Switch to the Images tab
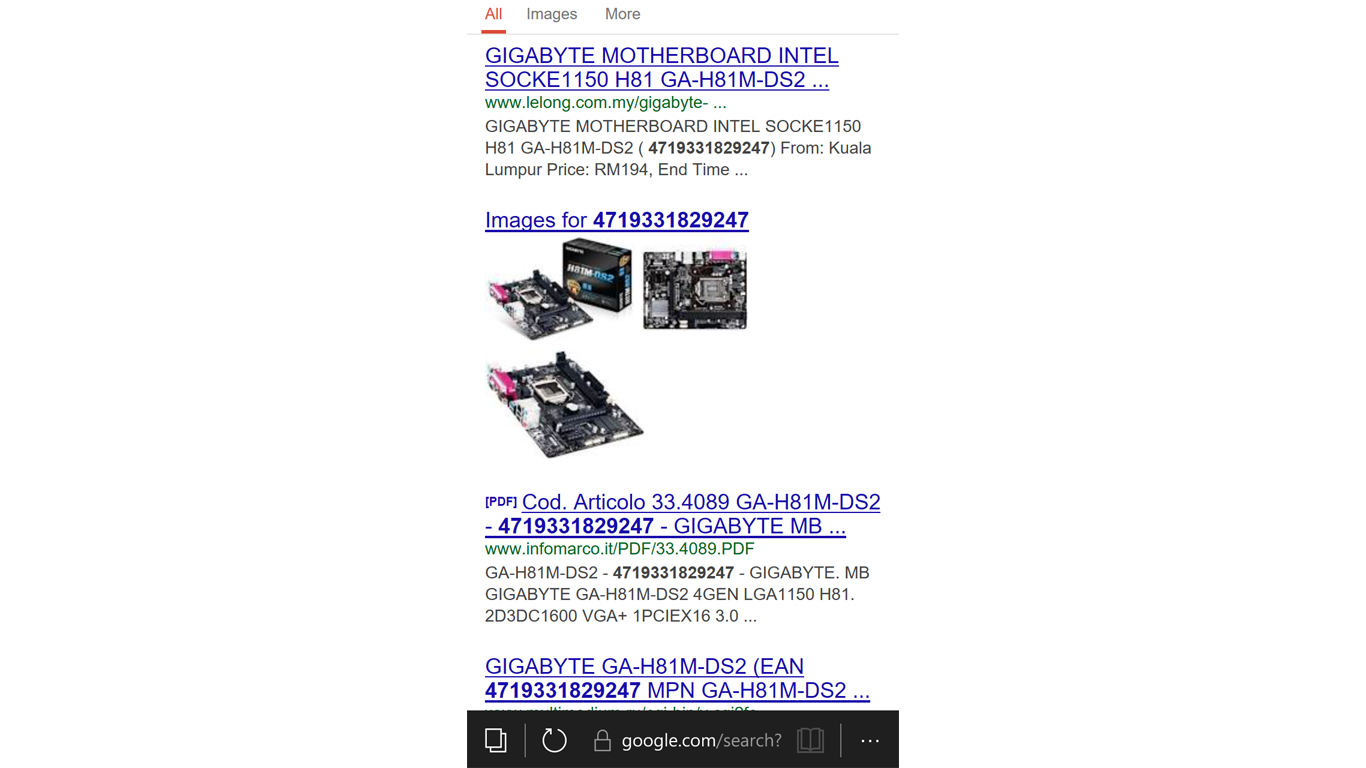The image size is (1366, 768). [551, 14]
